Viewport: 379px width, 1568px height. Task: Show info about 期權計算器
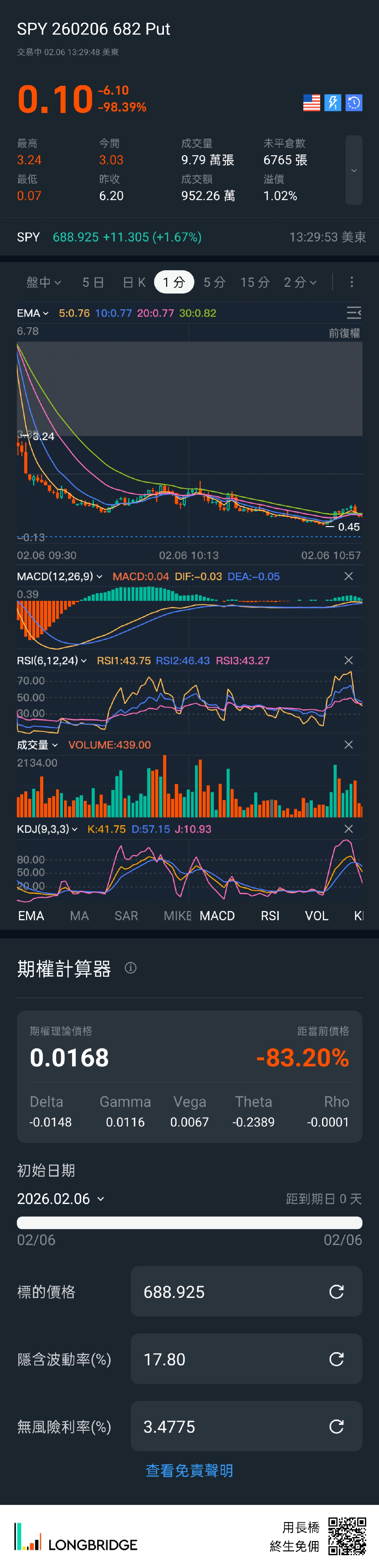pos(131,968)
